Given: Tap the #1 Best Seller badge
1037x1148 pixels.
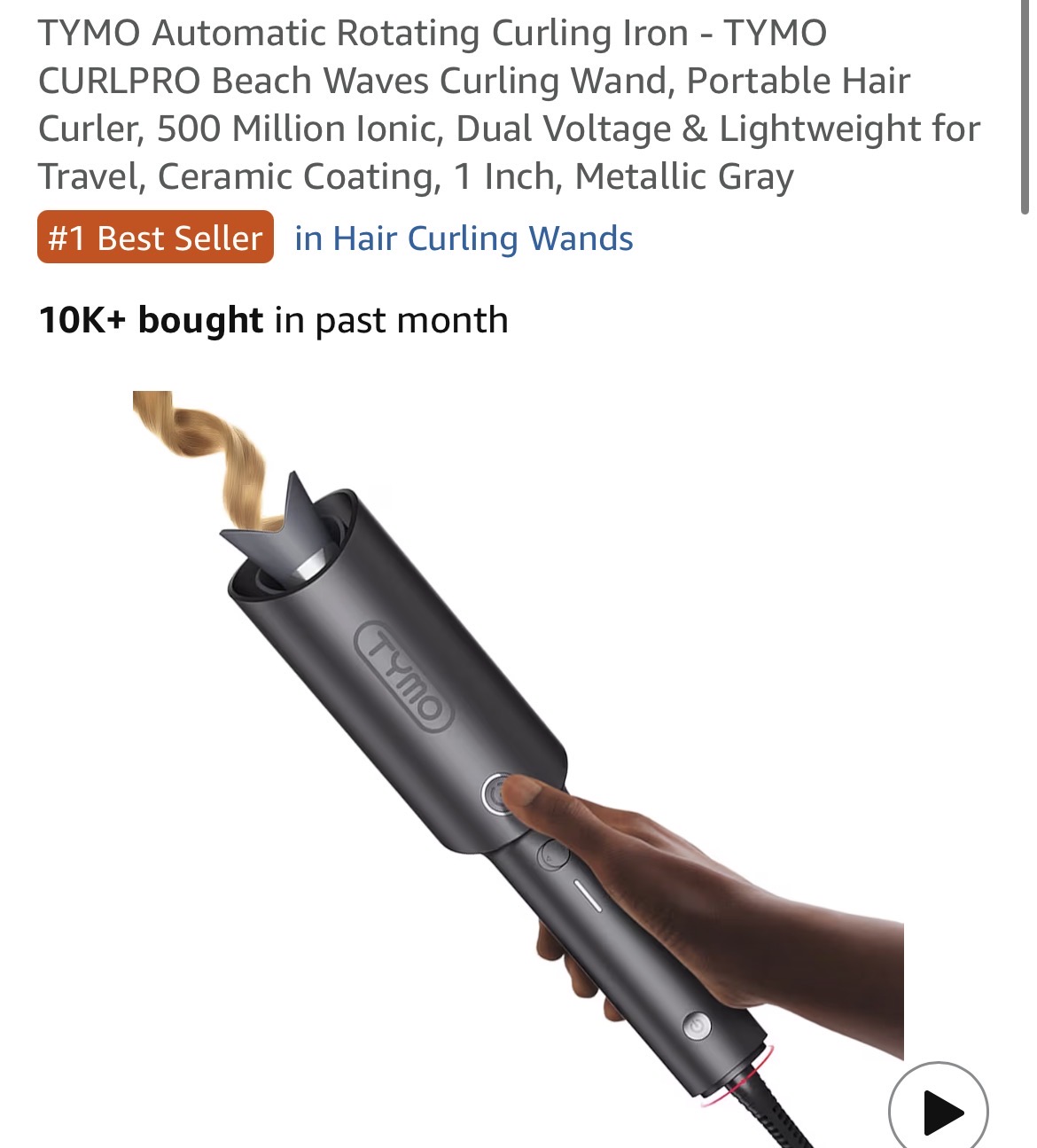Looking at the screenshot, I should click(x=155, y=238).
